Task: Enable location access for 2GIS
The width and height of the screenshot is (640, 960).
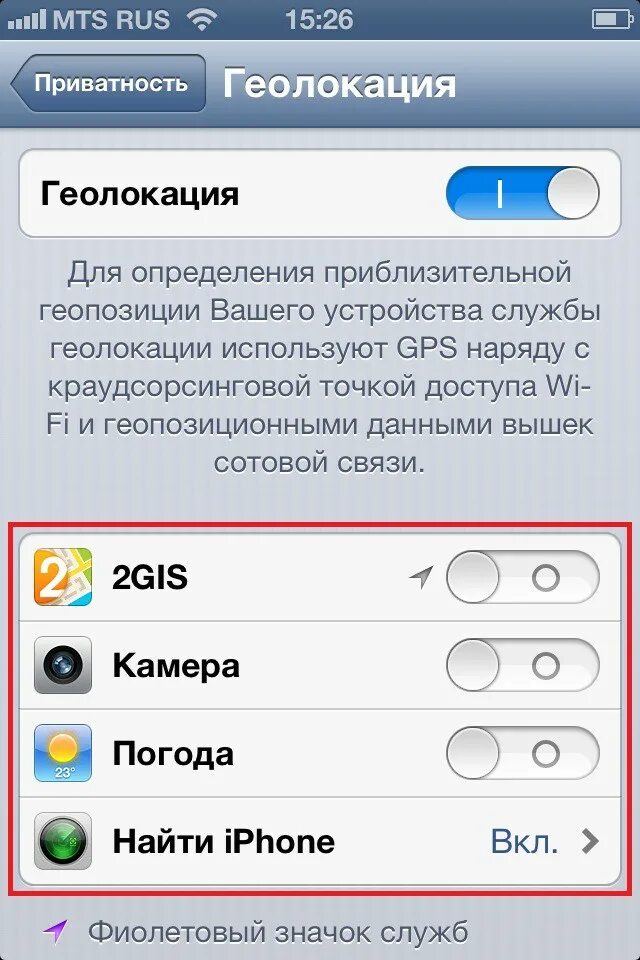Action: pyautogui.click(x=522, y=578)
